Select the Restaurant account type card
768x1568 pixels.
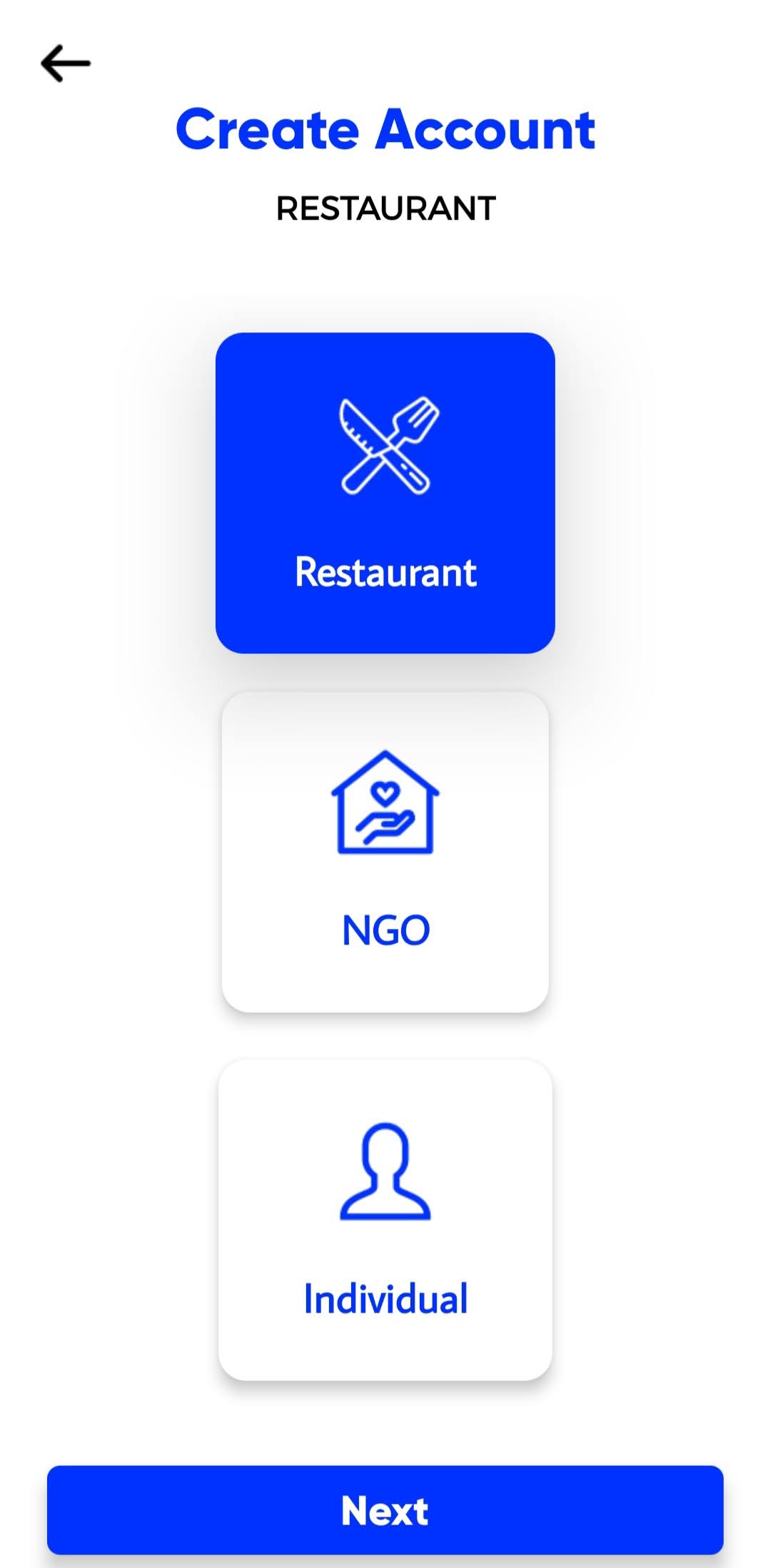[x=385, y=493]
